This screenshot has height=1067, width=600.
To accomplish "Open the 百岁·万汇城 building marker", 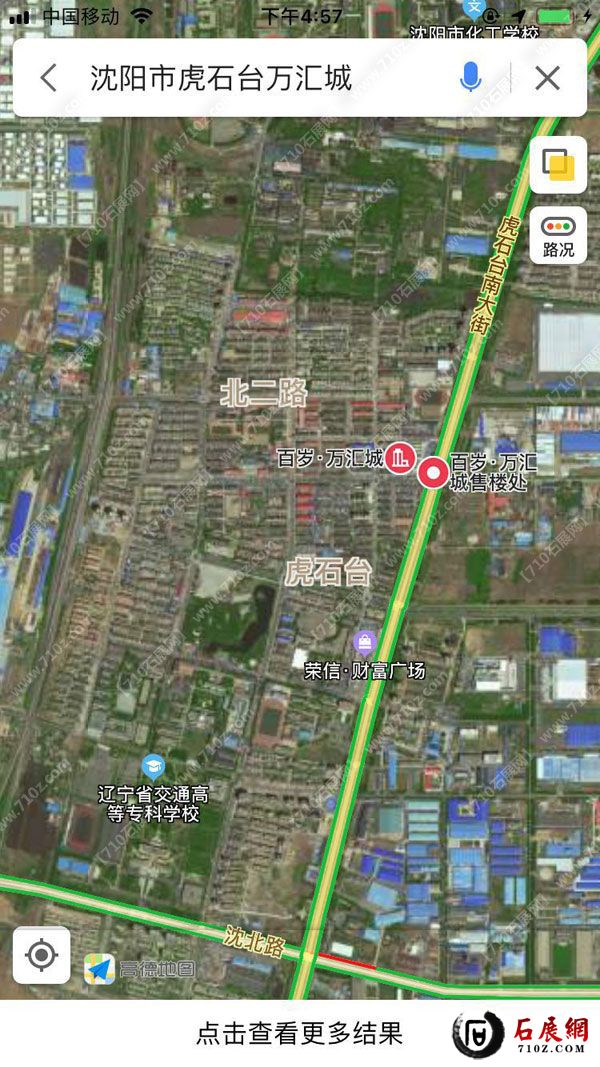I will (x=401, y=458).
